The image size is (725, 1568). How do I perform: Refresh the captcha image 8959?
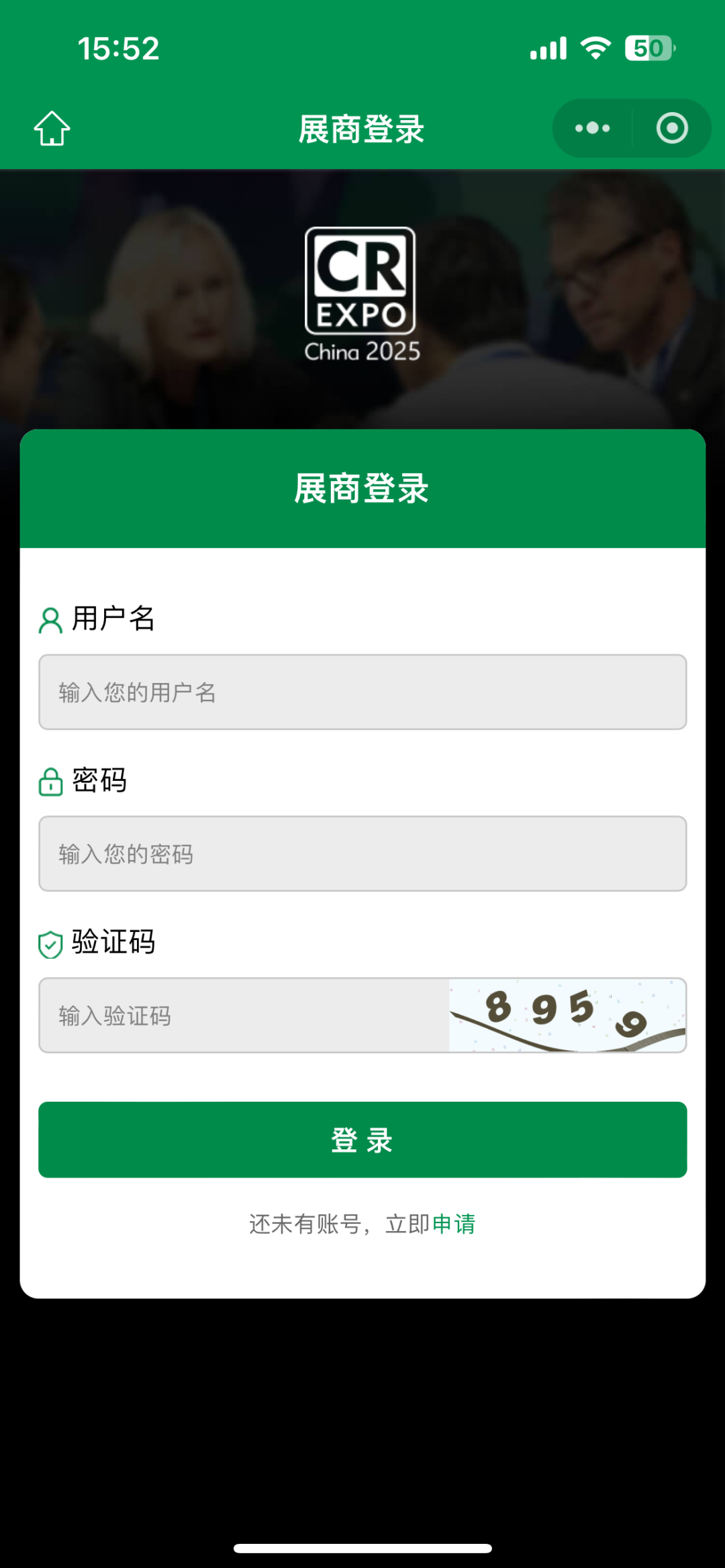[567, 1015]
